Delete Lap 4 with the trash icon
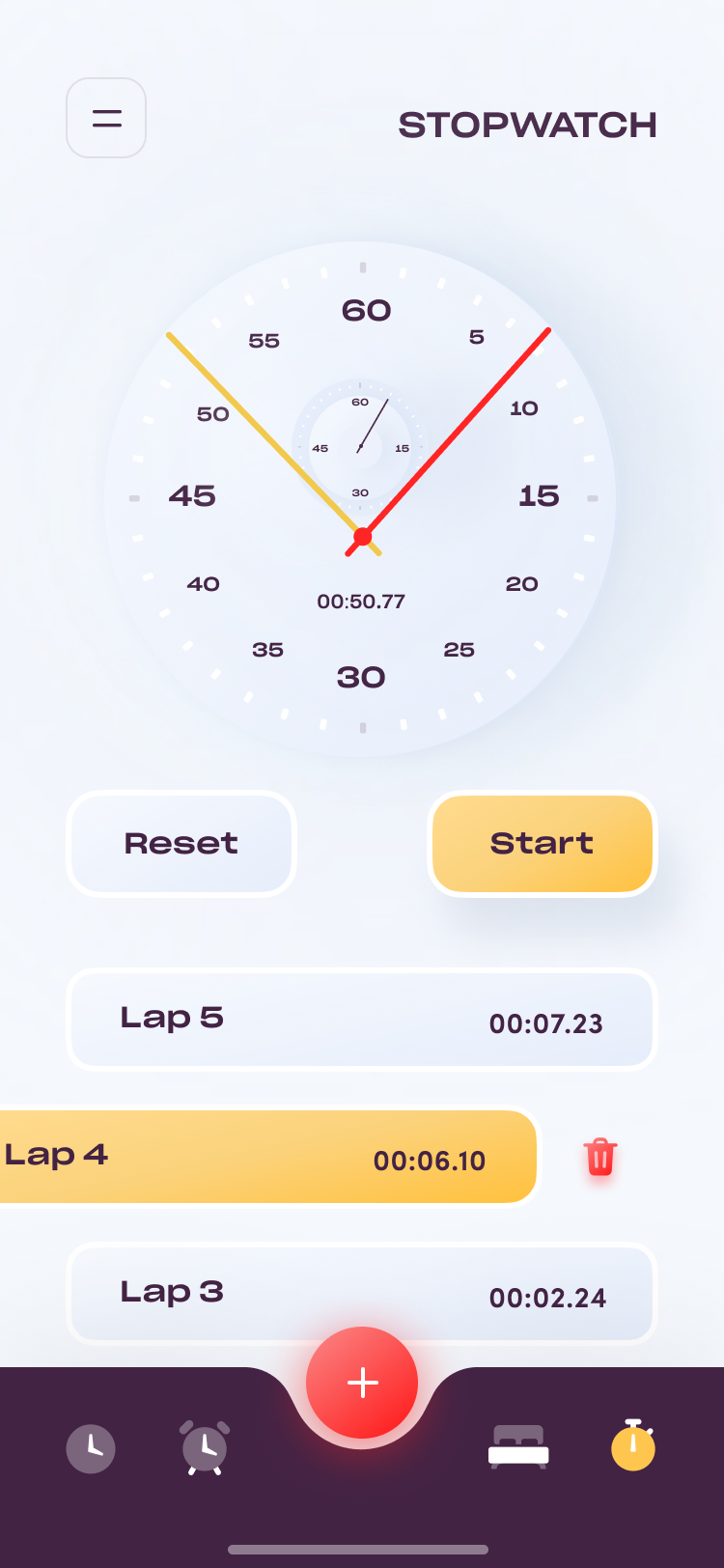Viewport: 724px width, 1568px height. [600, 1156]
